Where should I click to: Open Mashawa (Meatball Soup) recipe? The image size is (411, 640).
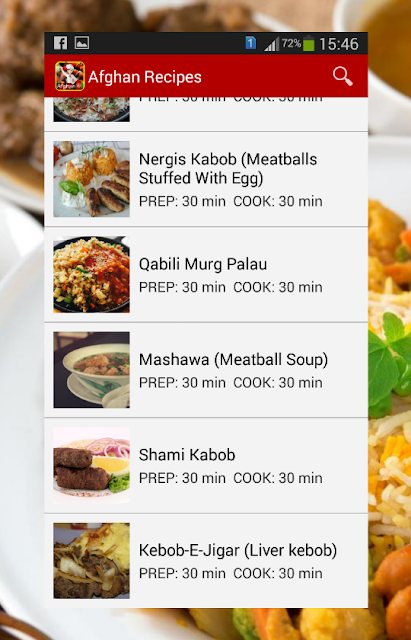(x=206, y=370)
